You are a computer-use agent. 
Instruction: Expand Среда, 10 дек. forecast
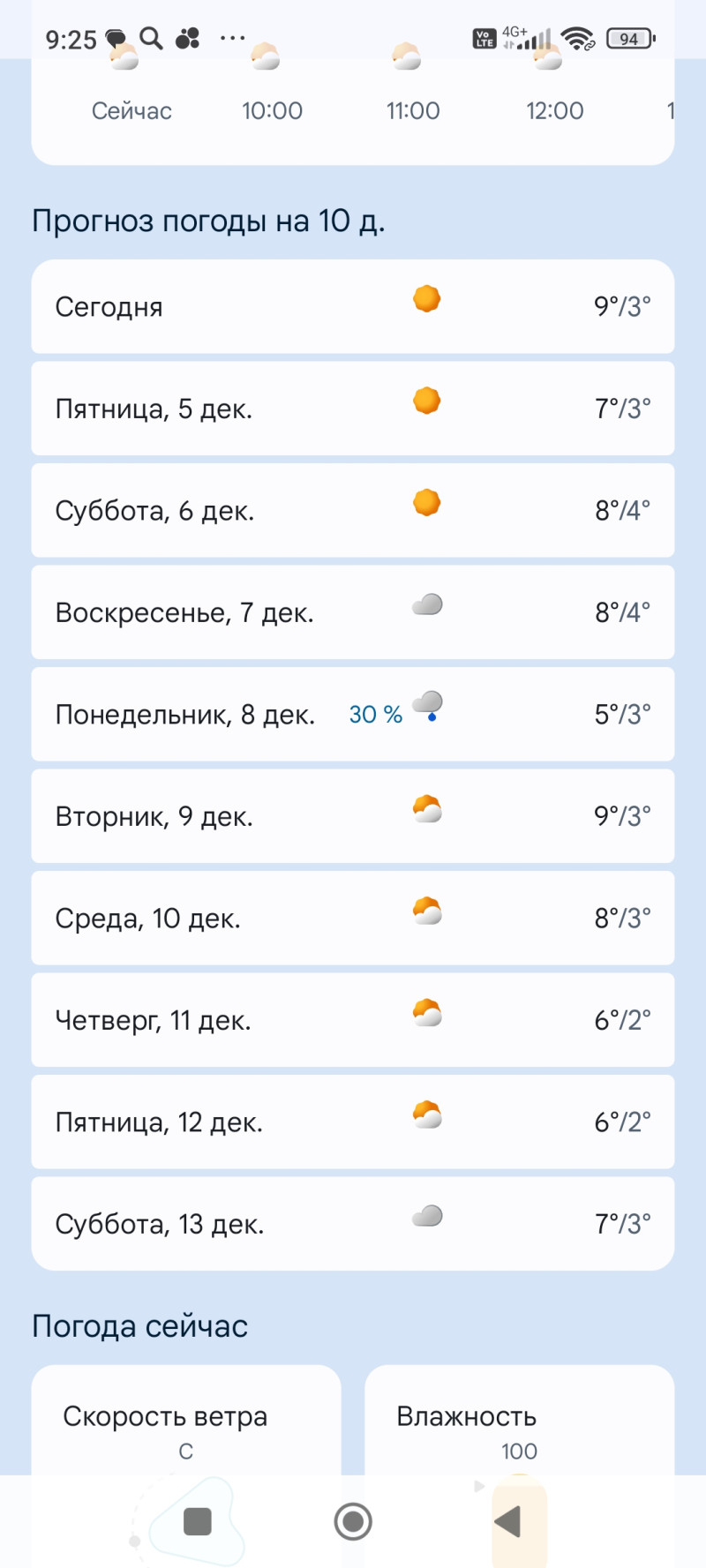353,918
